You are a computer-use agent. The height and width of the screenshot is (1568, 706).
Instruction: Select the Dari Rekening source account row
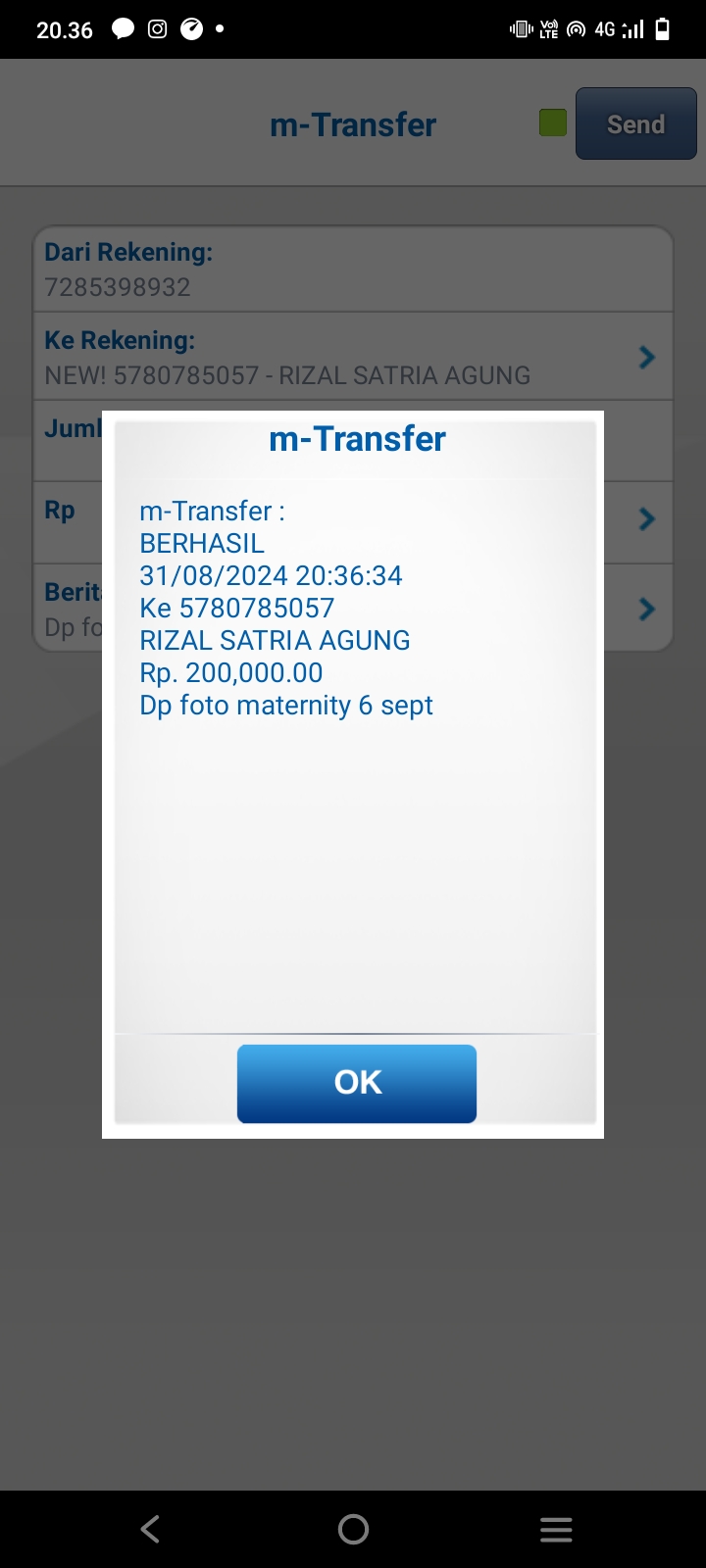tap(353, 269)
